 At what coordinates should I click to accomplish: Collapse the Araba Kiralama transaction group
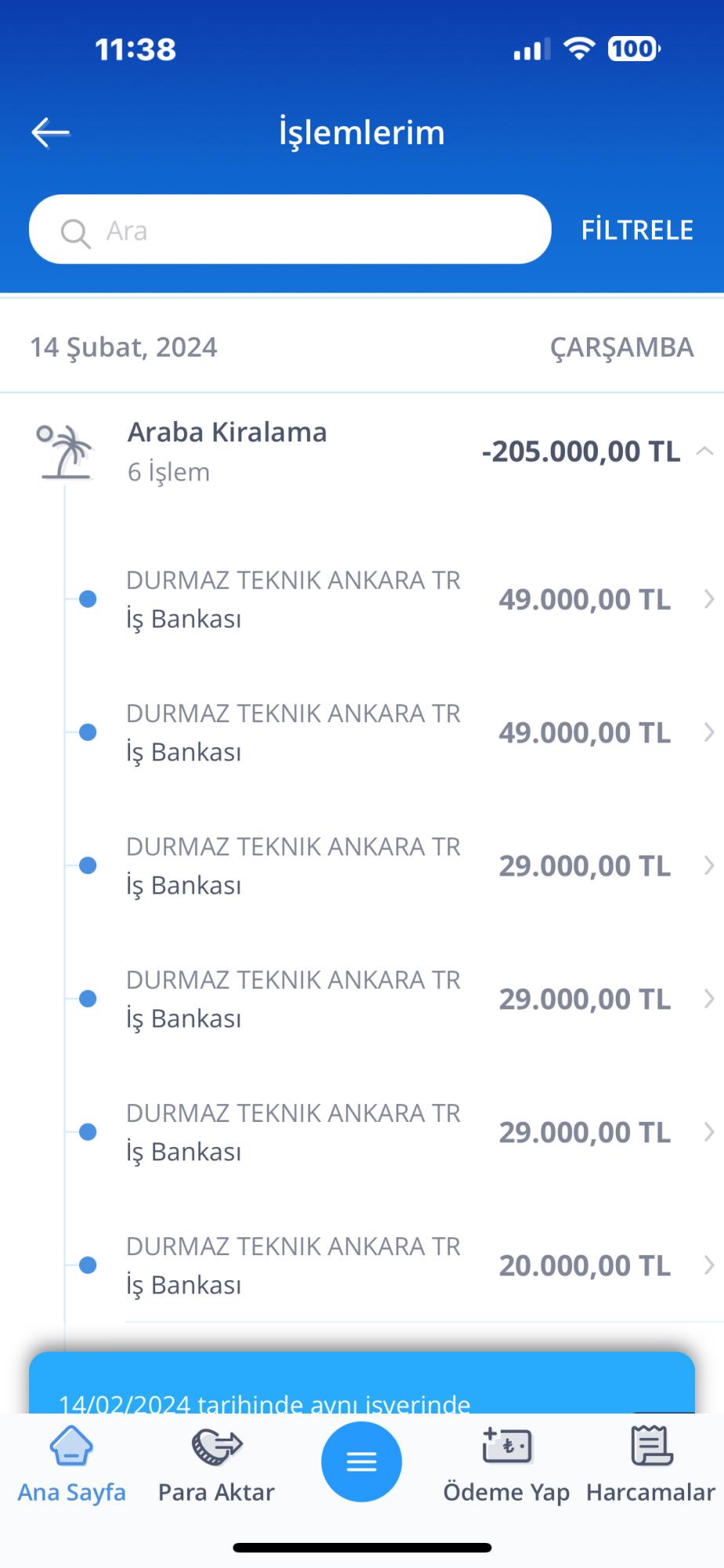[x=704, y=450]
